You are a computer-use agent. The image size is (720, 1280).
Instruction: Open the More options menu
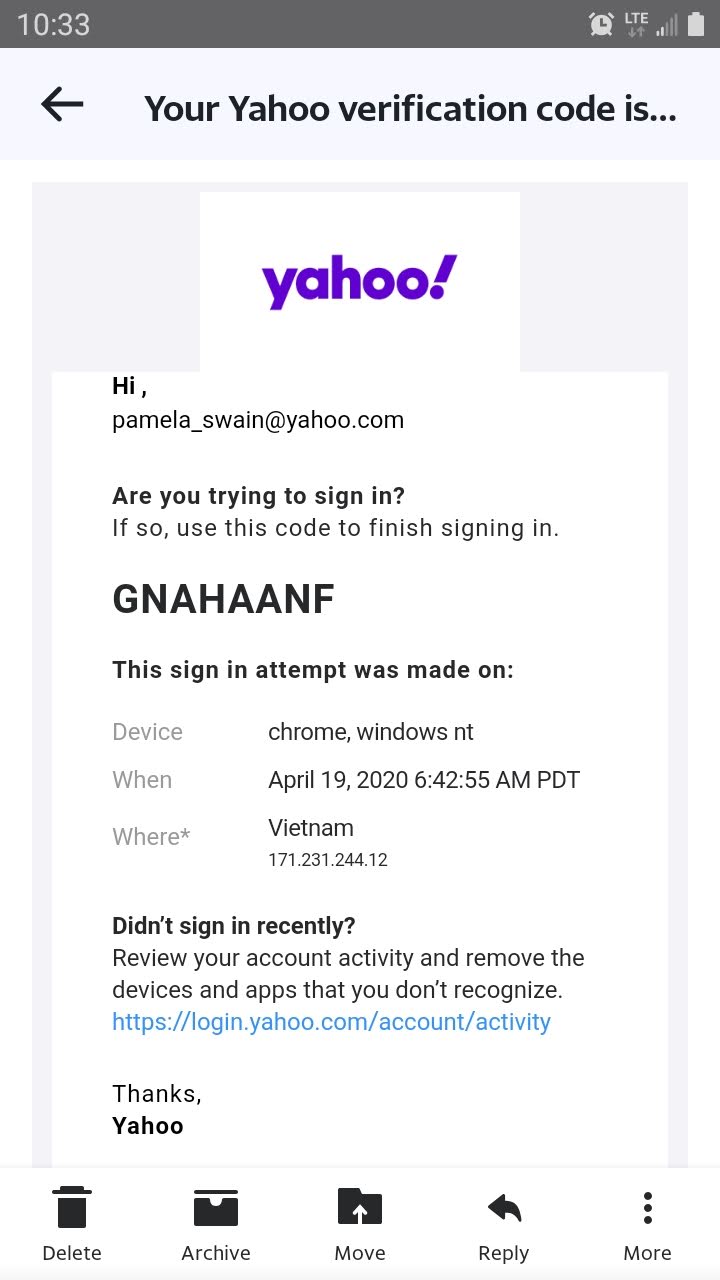pos(648,1225)
